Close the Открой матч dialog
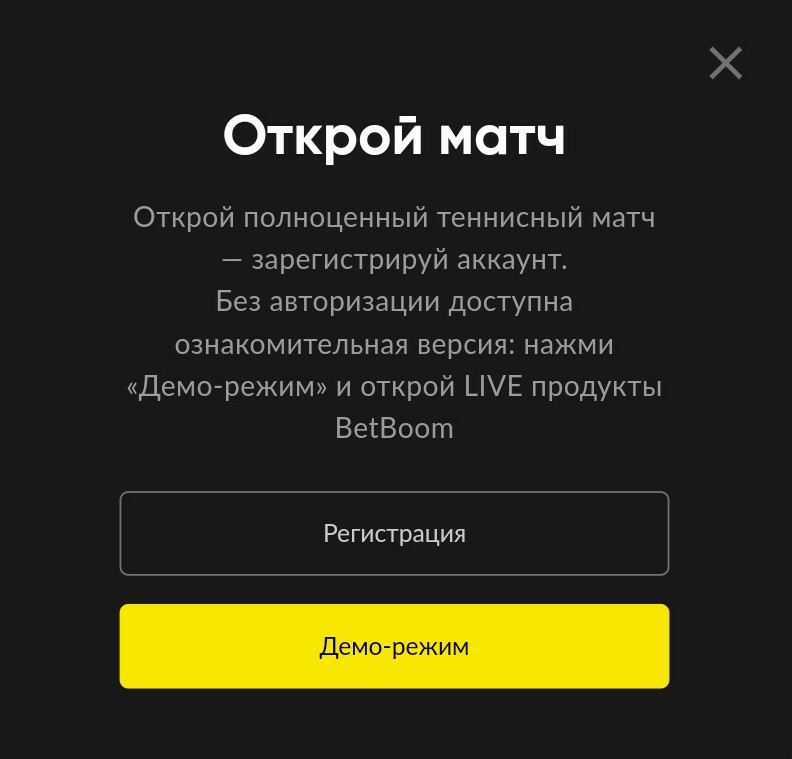The height and width of the screenshot is (759, 792). pos(725,63)
